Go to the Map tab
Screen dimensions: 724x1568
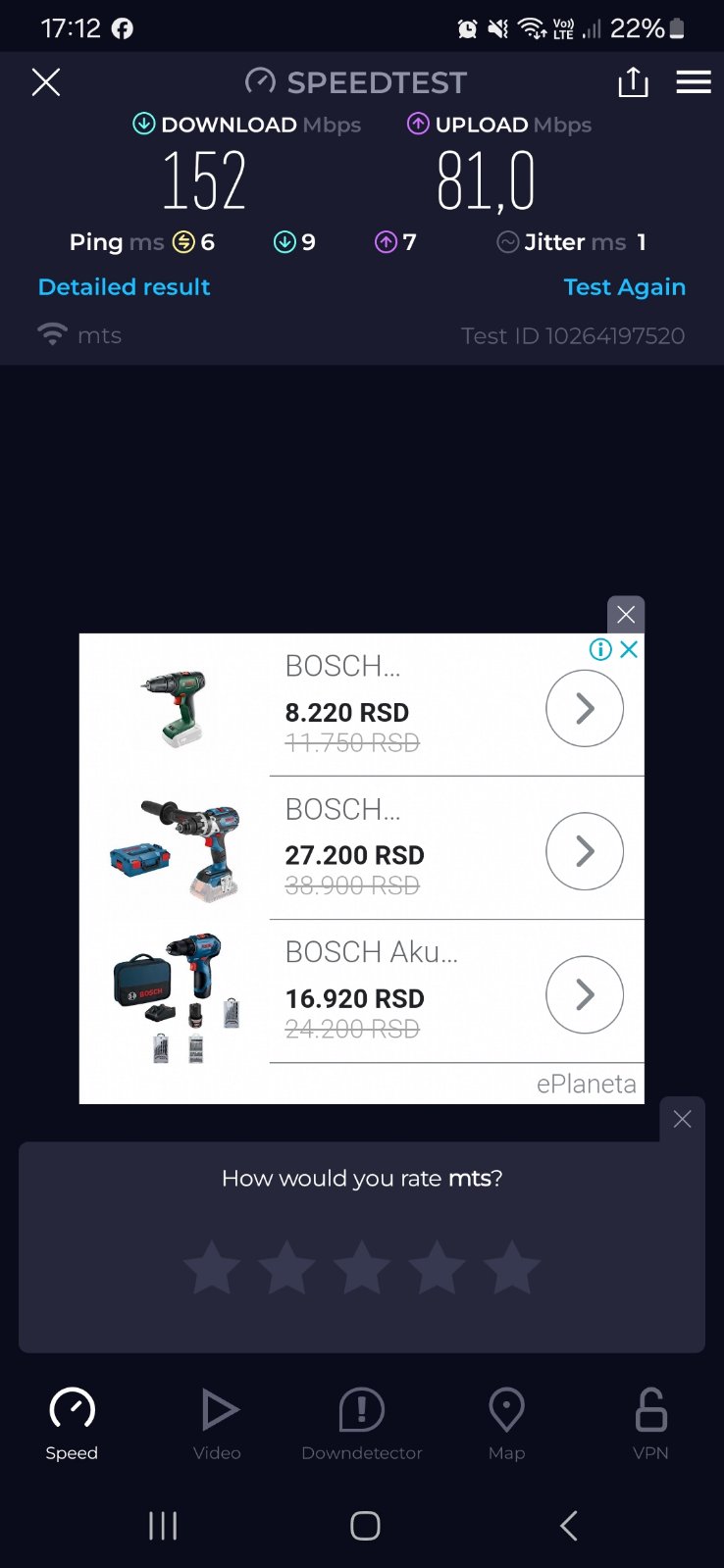click(x=506, y=1423)
